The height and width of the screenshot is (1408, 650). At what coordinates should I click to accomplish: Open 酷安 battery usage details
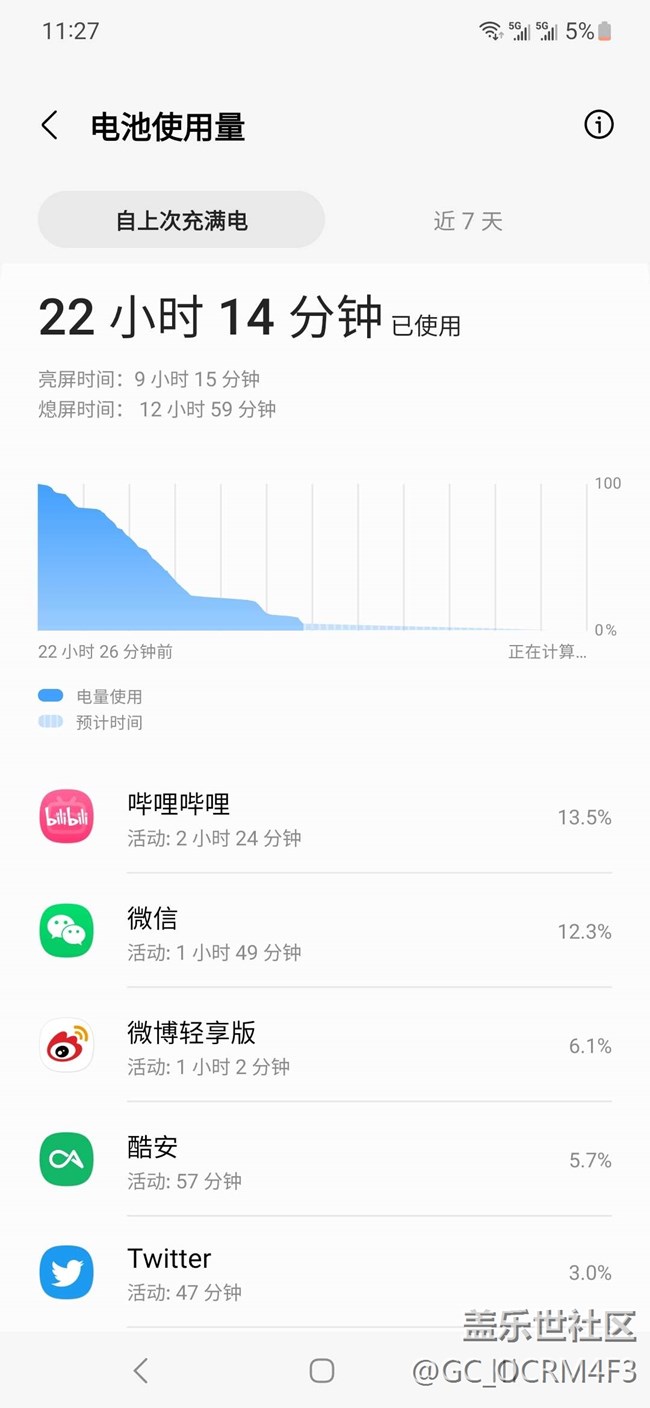pos(325,1160)
